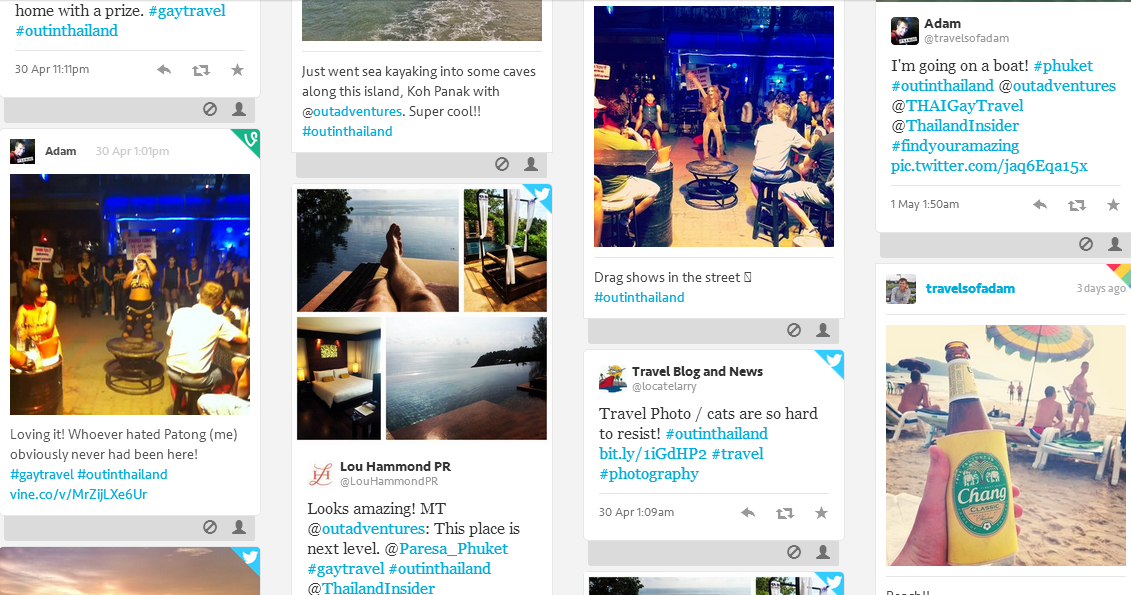1131x595 pixels.
Task: Favorite the Travel Blog and News tweet
Action: point(821,513)
